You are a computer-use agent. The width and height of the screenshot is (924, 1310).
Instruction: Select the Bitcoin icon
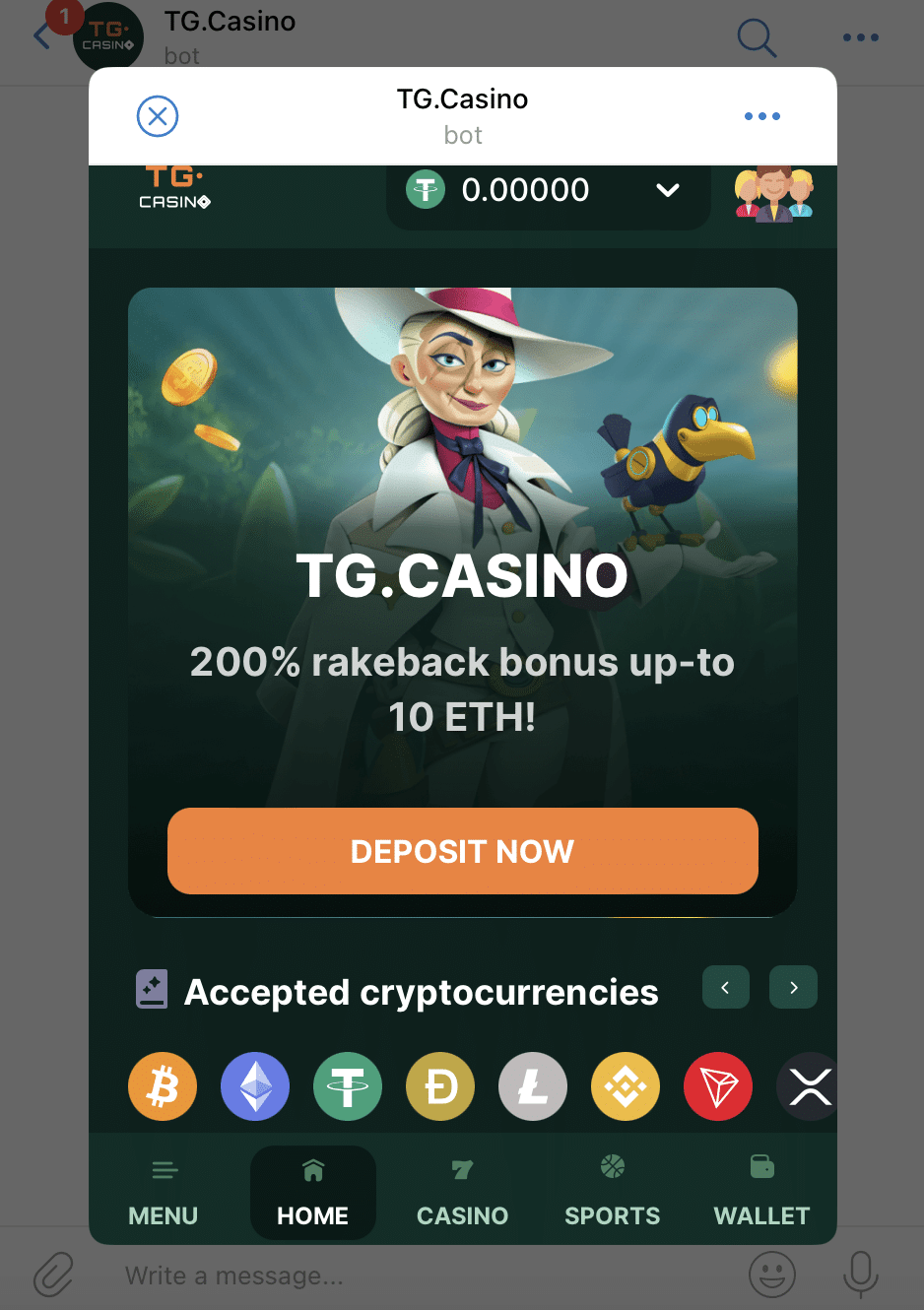click(x=163, y=1087)
